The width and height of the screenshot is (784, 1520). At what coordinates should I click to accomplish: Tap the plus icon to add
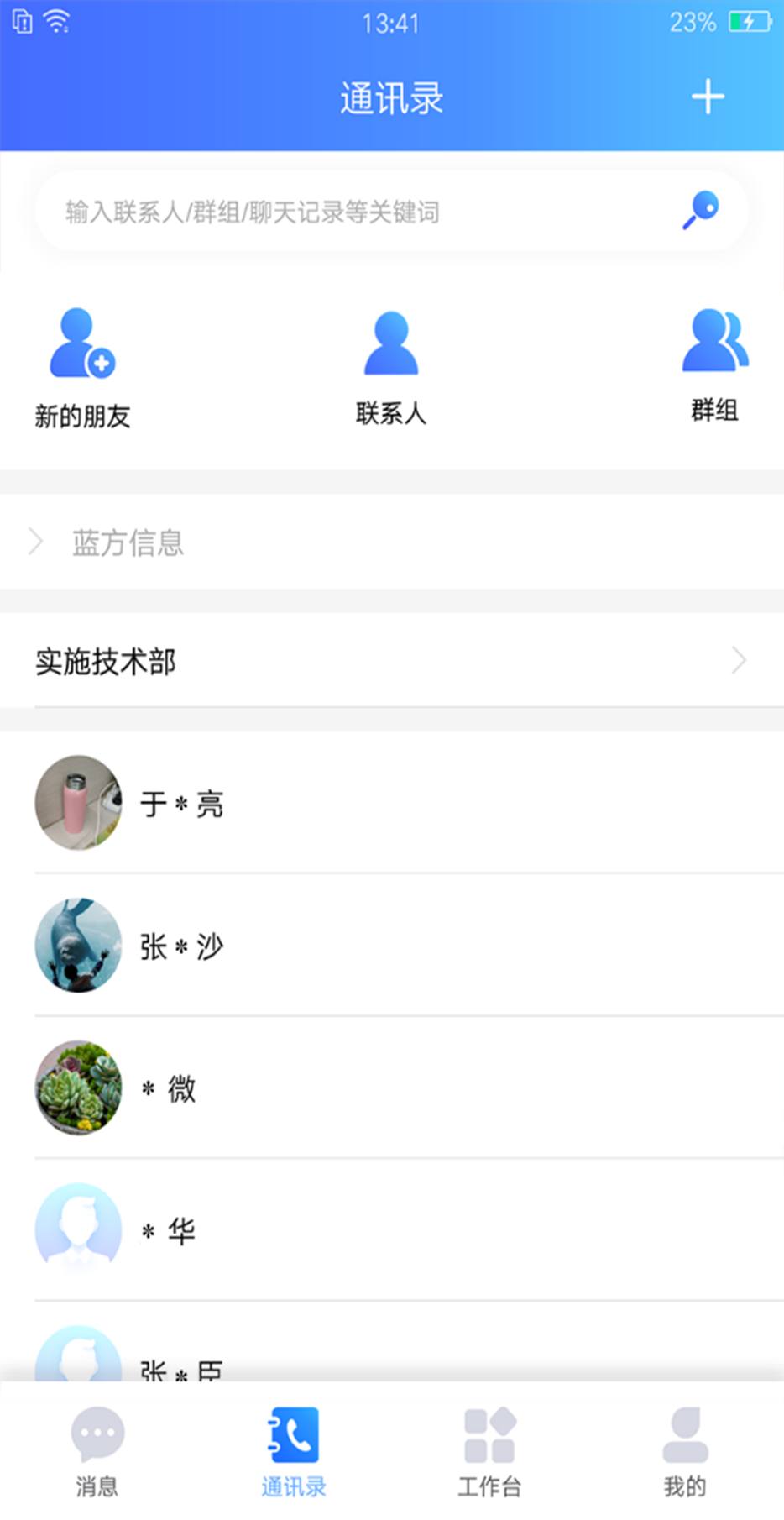(708, 97)
